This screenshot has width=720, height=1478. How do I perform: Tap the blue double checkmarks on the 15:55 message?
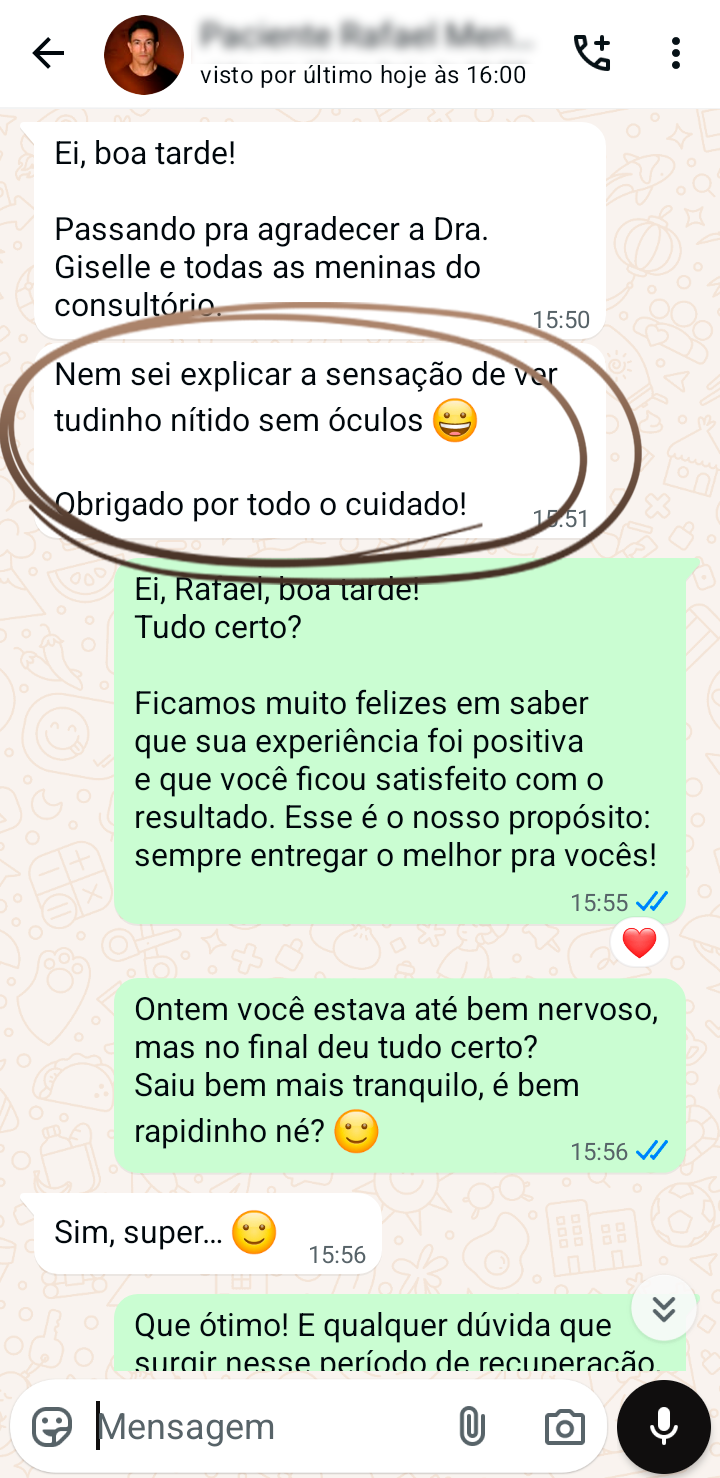(x=653, y=901)
